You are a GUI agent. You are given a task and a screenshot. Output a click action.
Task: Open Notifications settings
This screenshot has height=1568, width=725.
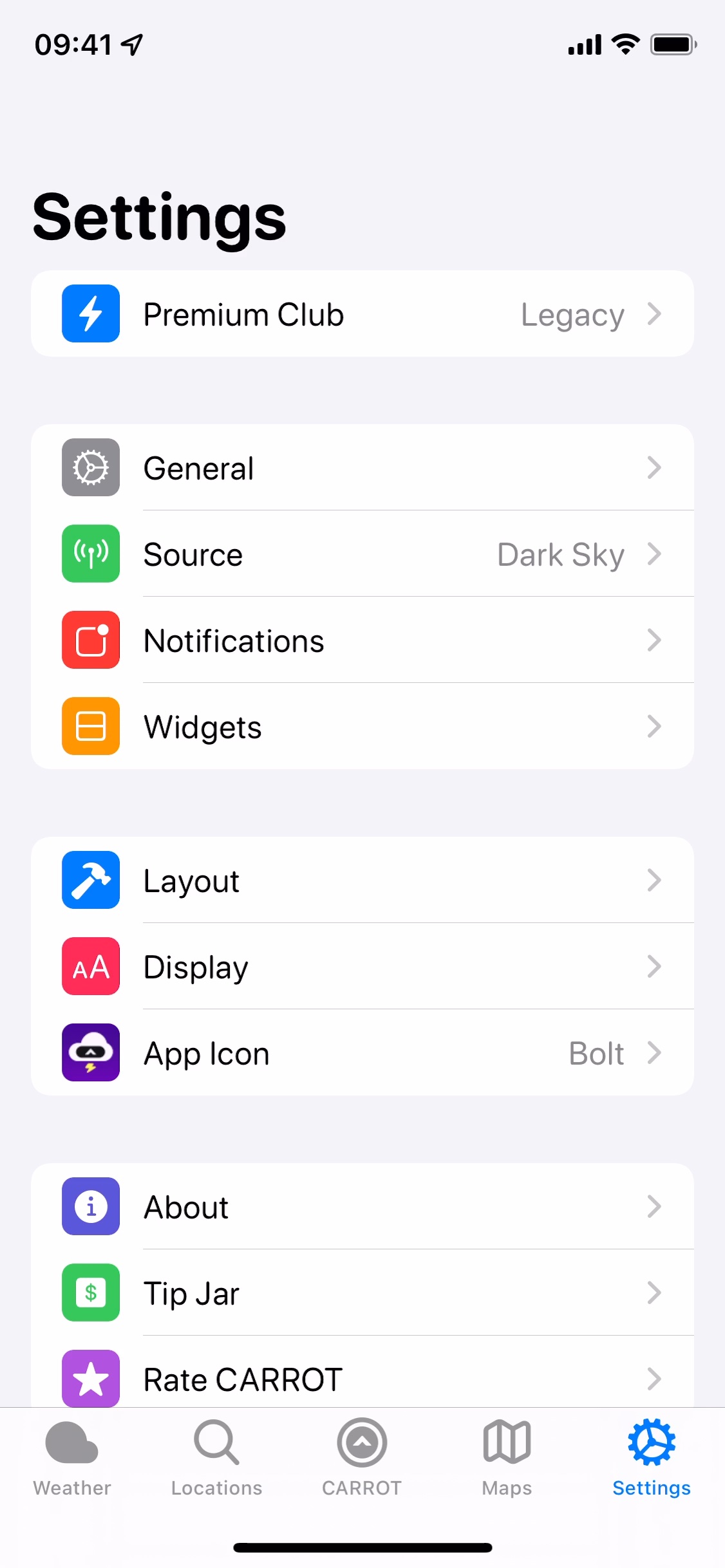click(362, 640)
